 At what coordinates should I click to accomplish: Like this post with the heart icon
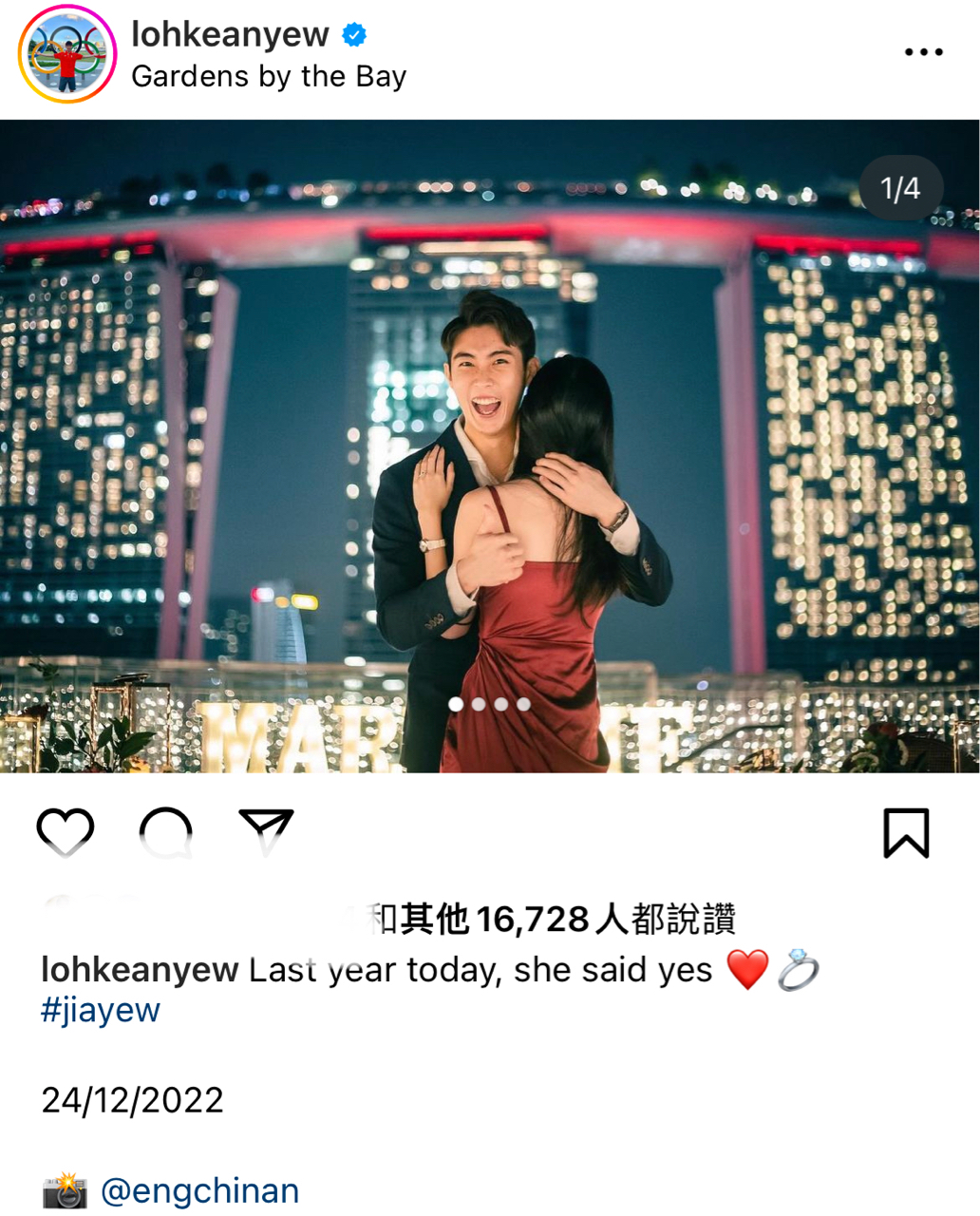coord(66,832)
